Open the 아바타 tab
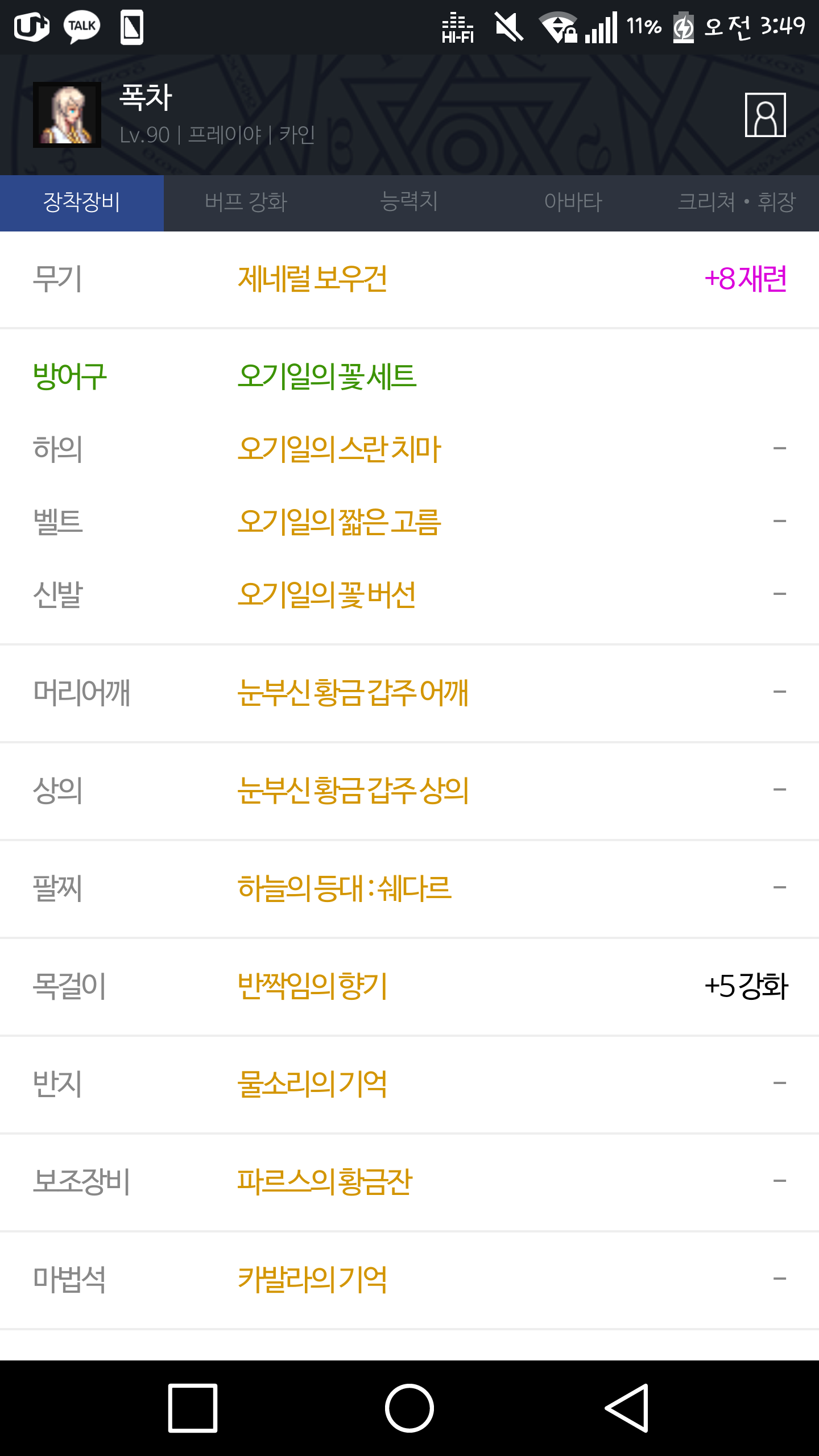The width and height of the screenshot is (819, 1456). click(x=573, y=202)
